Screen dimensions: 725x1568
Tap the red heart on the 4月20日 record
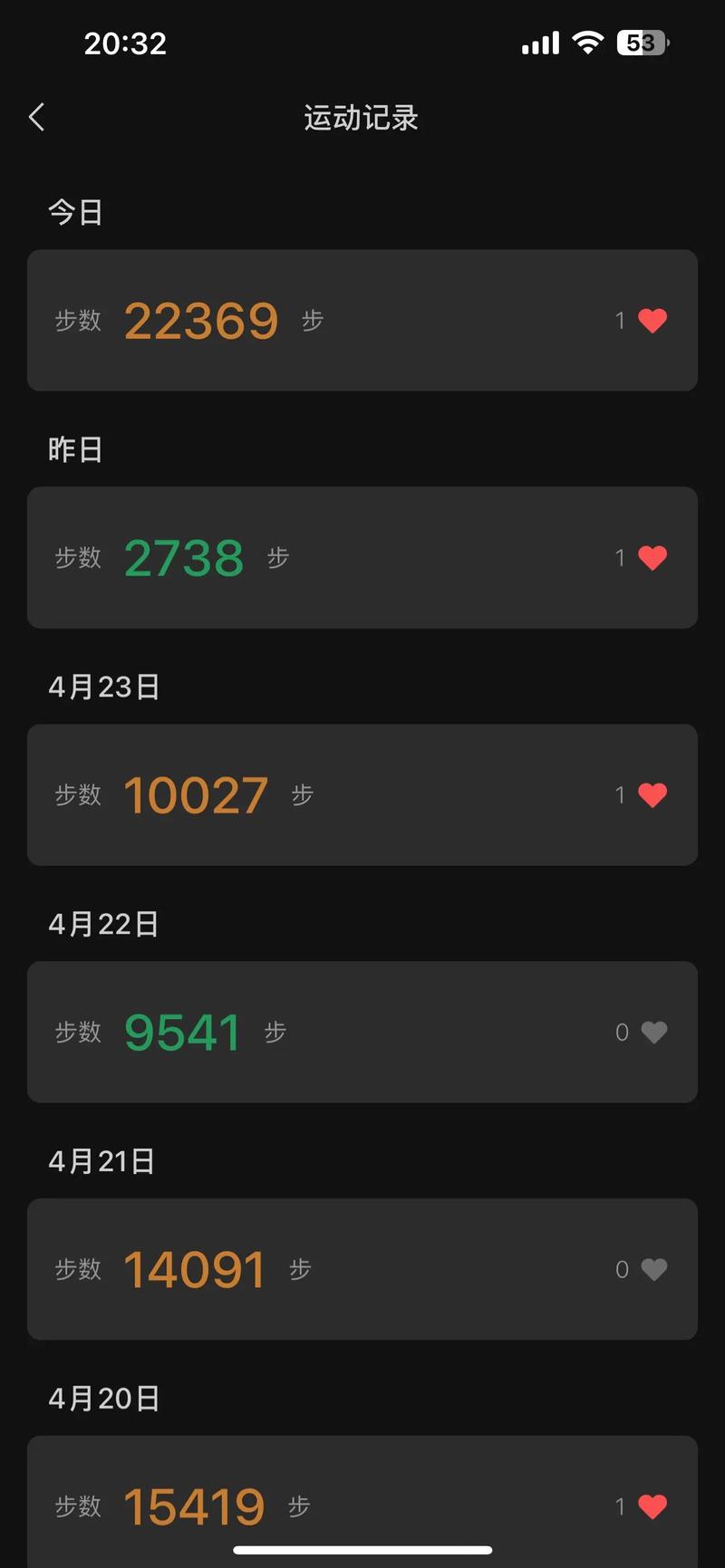[x=651, y=1505]
